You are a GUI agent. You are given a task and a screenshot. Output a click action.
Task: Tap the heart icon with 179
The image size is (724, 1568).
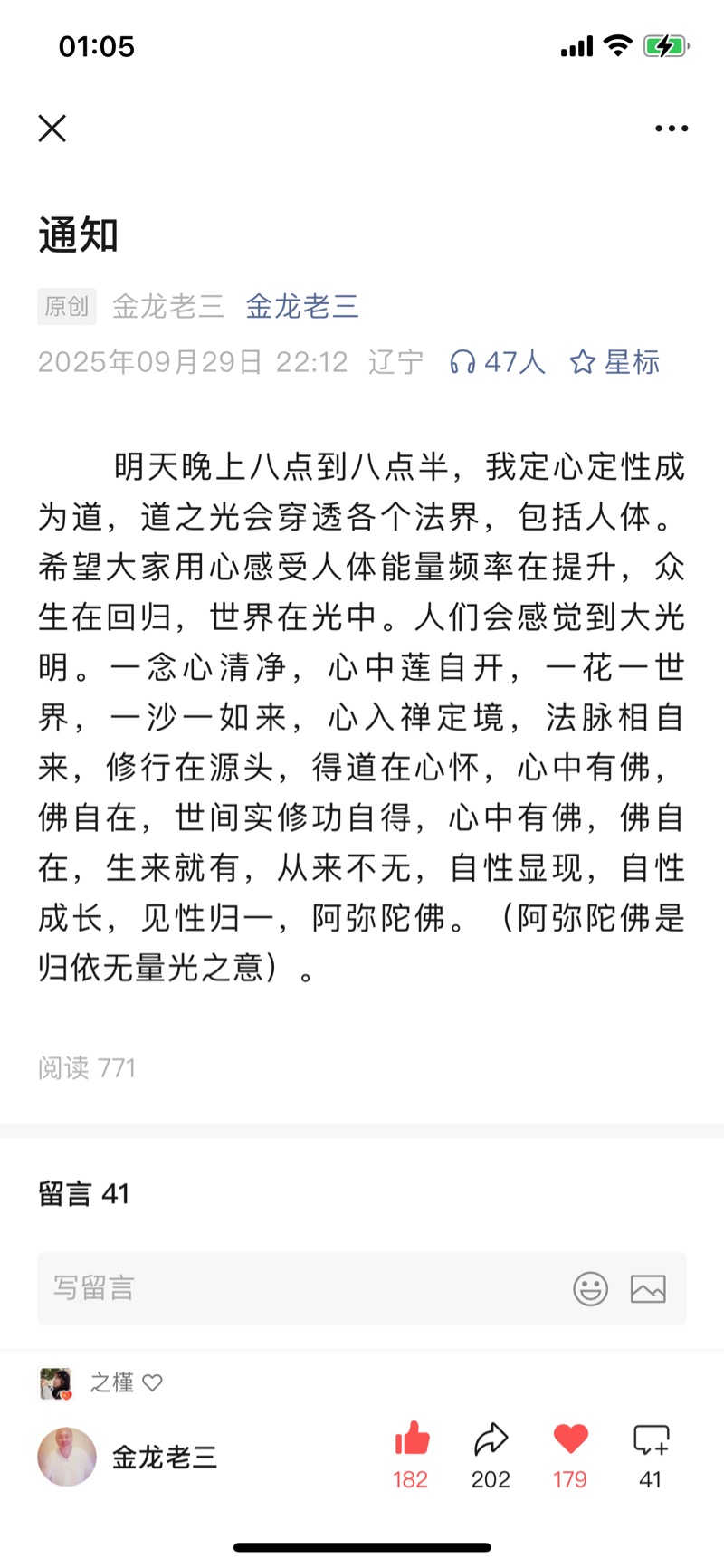pyautogui.click(x=570, y=1439)
